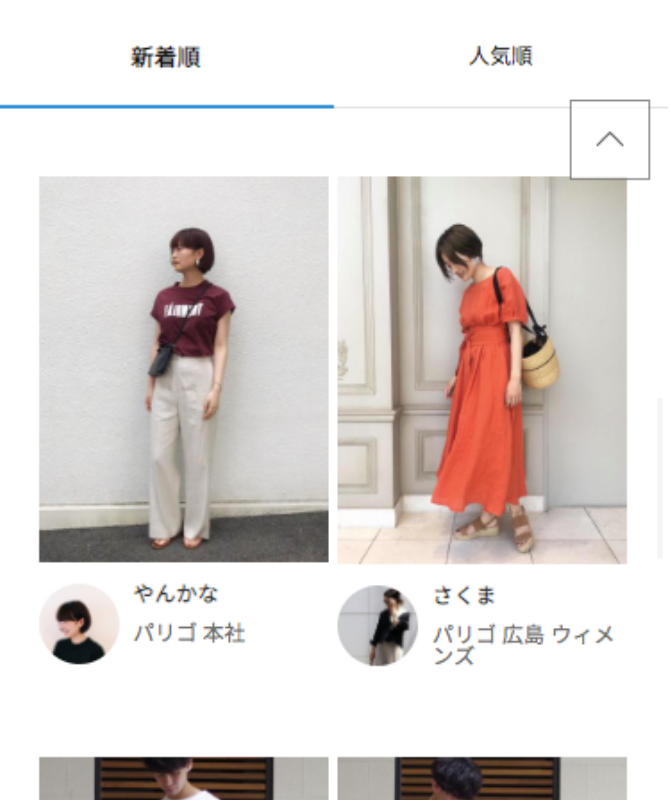Open the orange dress outfit photo
This screenshot has height=800, width=670.
point(482,369)
